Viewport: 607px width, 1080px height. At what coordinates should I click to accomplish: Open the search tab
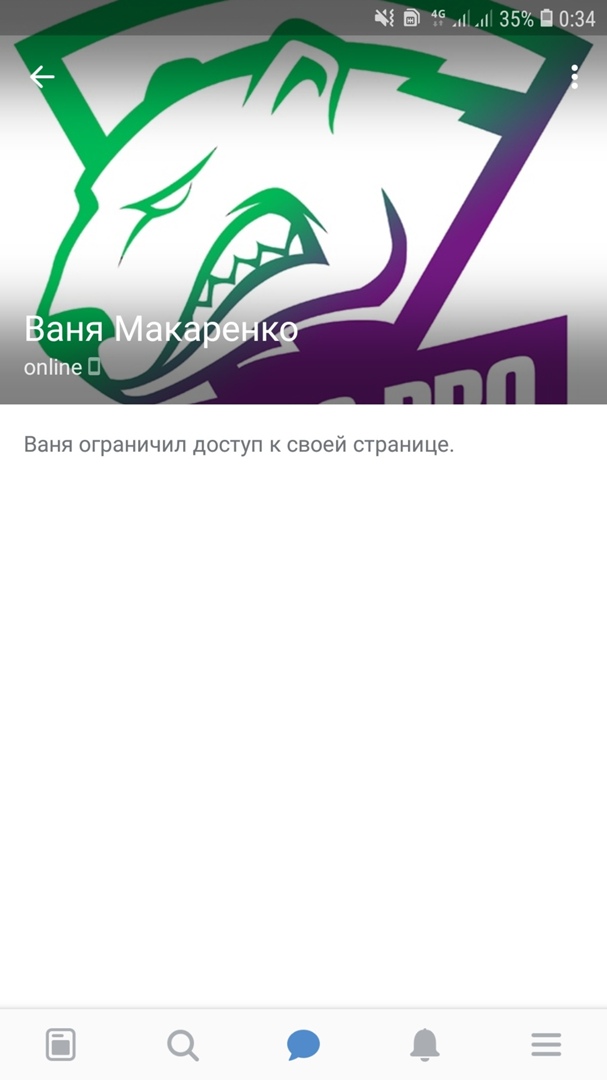pyautogui.click(x=182, y=1046)
